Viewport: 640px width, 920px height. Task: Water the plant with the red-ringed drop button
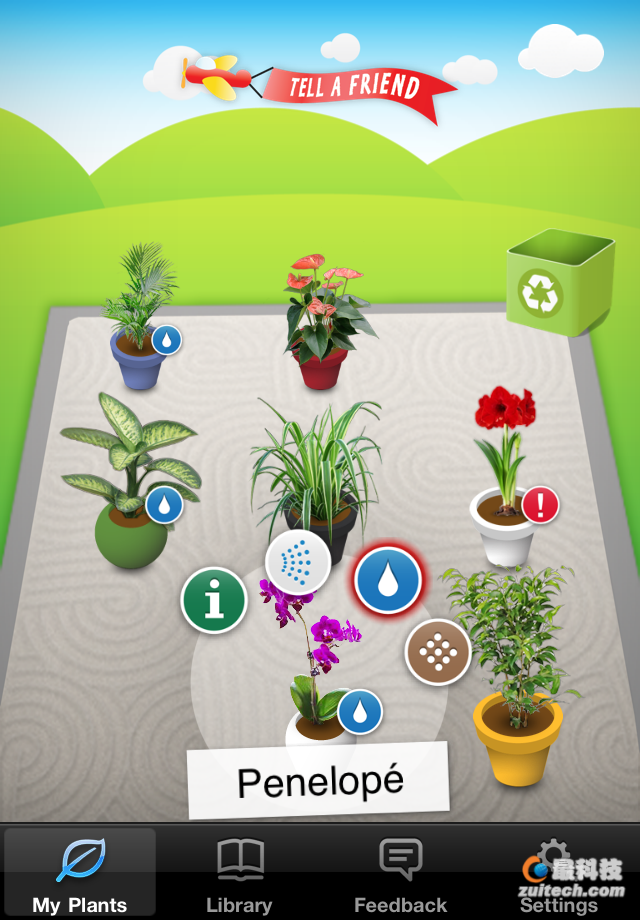pos(389,580)
